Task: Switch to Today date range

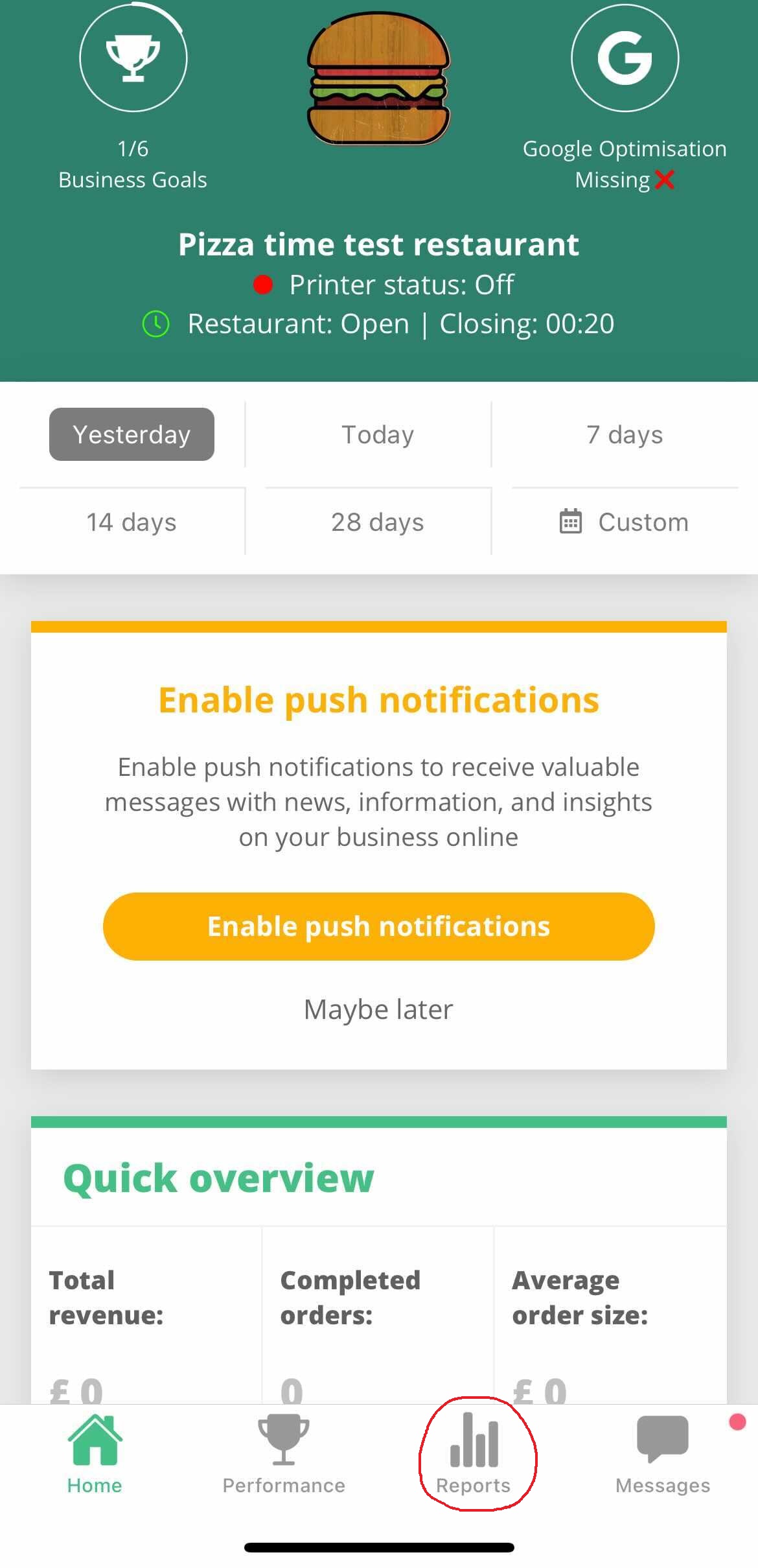Action: (x=378, y=434)
